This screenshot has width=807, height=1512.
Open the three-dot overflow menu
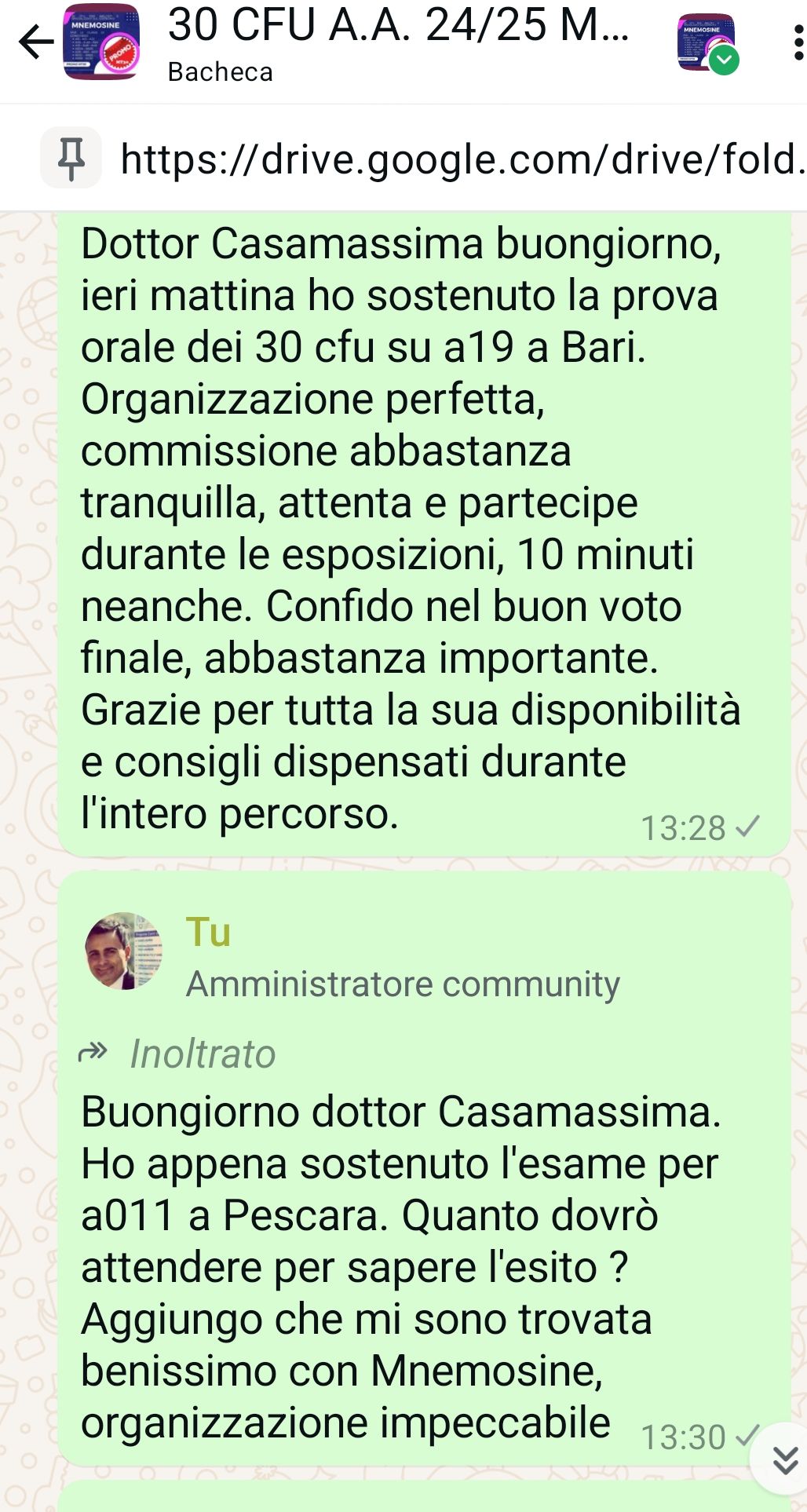pyautogui.click(x=798, y=43)
